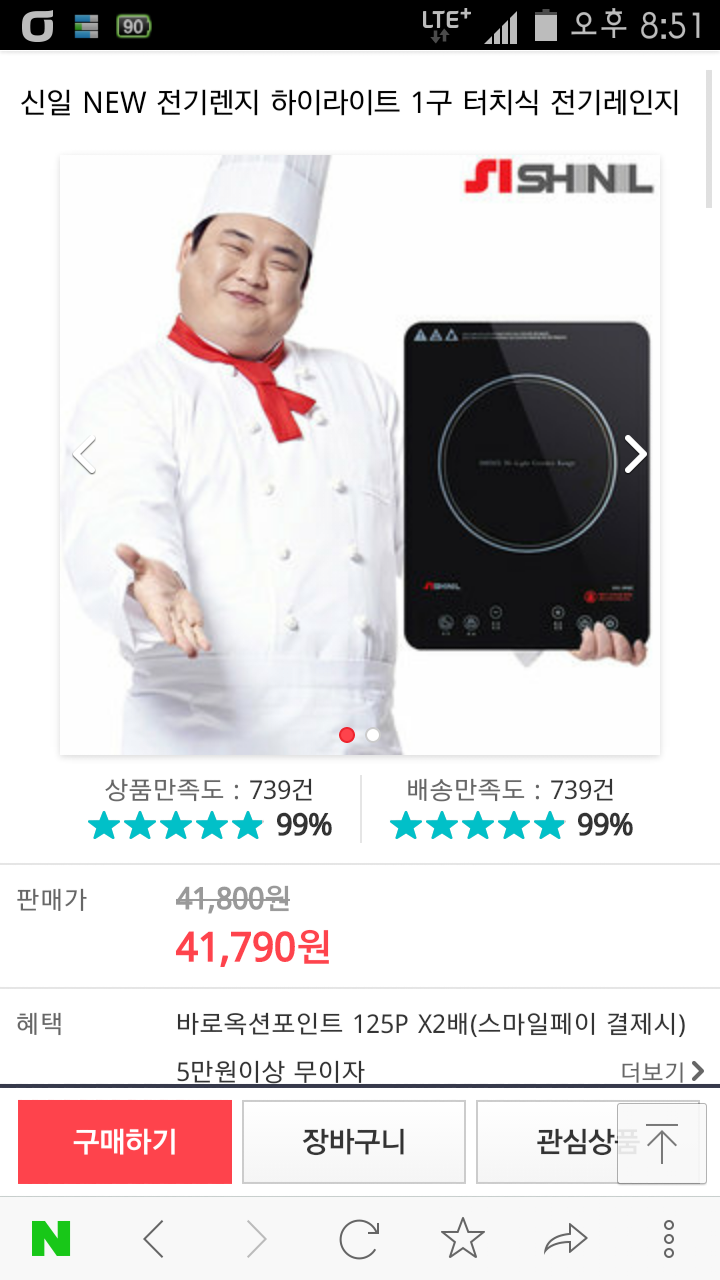Expand benefits with 더보기
This screenshot has width=720, height=1280.
click(x=664, y=1071)
